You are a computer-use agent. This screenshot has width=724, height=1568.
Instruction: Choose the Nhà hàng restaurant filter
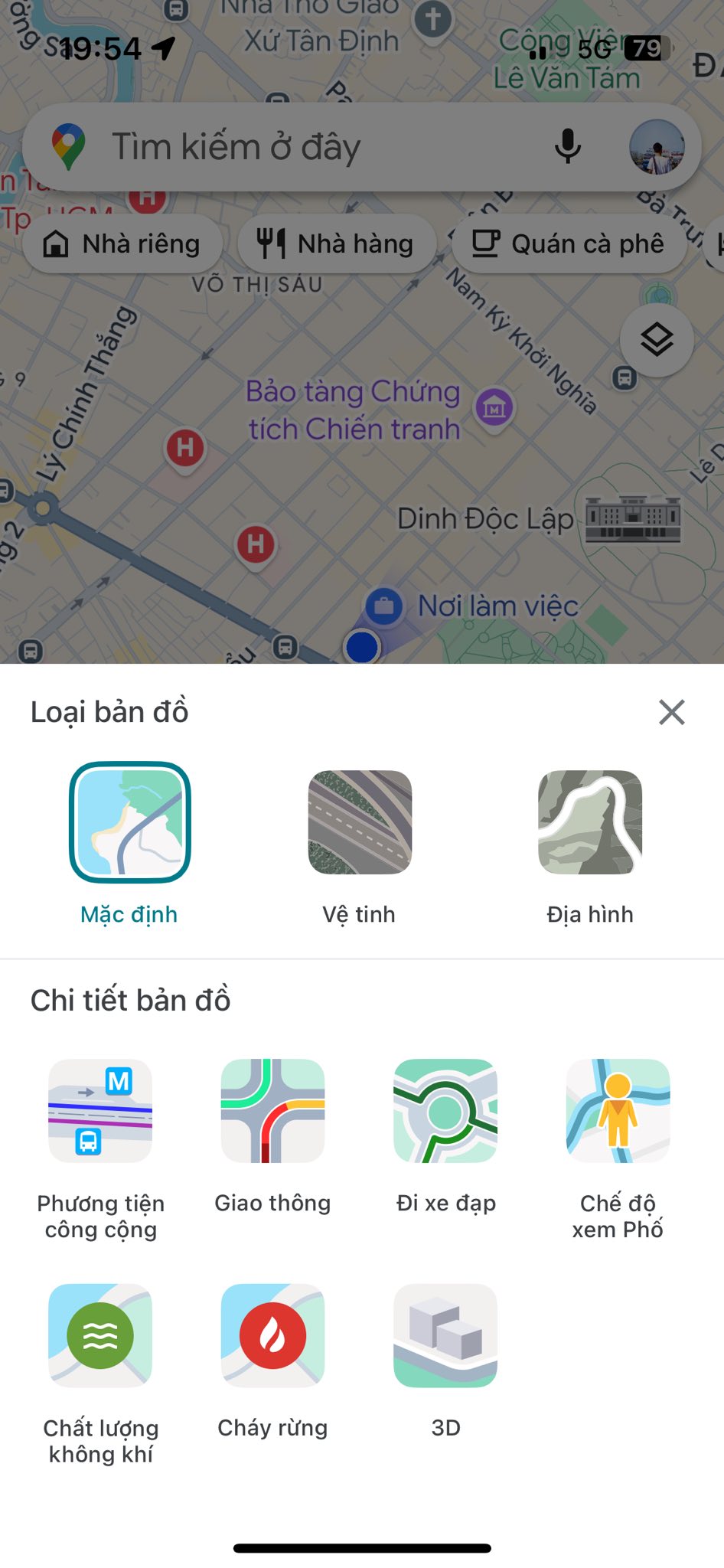(335, 243)
